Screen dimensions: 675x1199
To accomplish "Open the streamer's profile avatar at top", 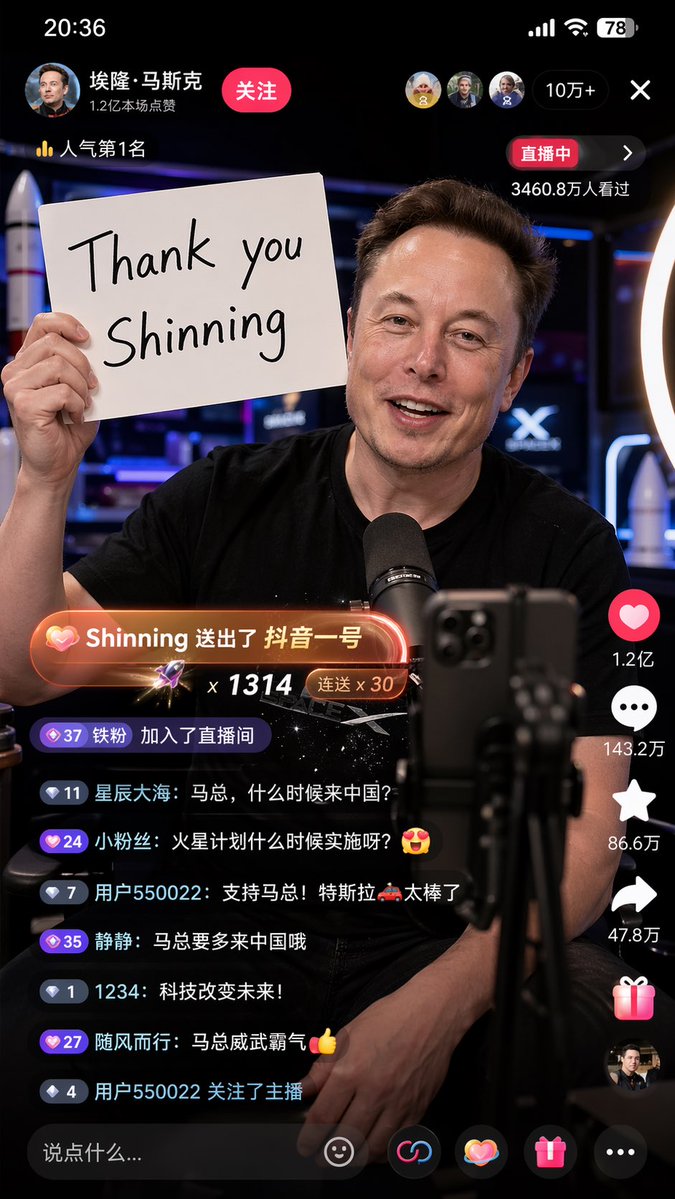I will [52, 90].
